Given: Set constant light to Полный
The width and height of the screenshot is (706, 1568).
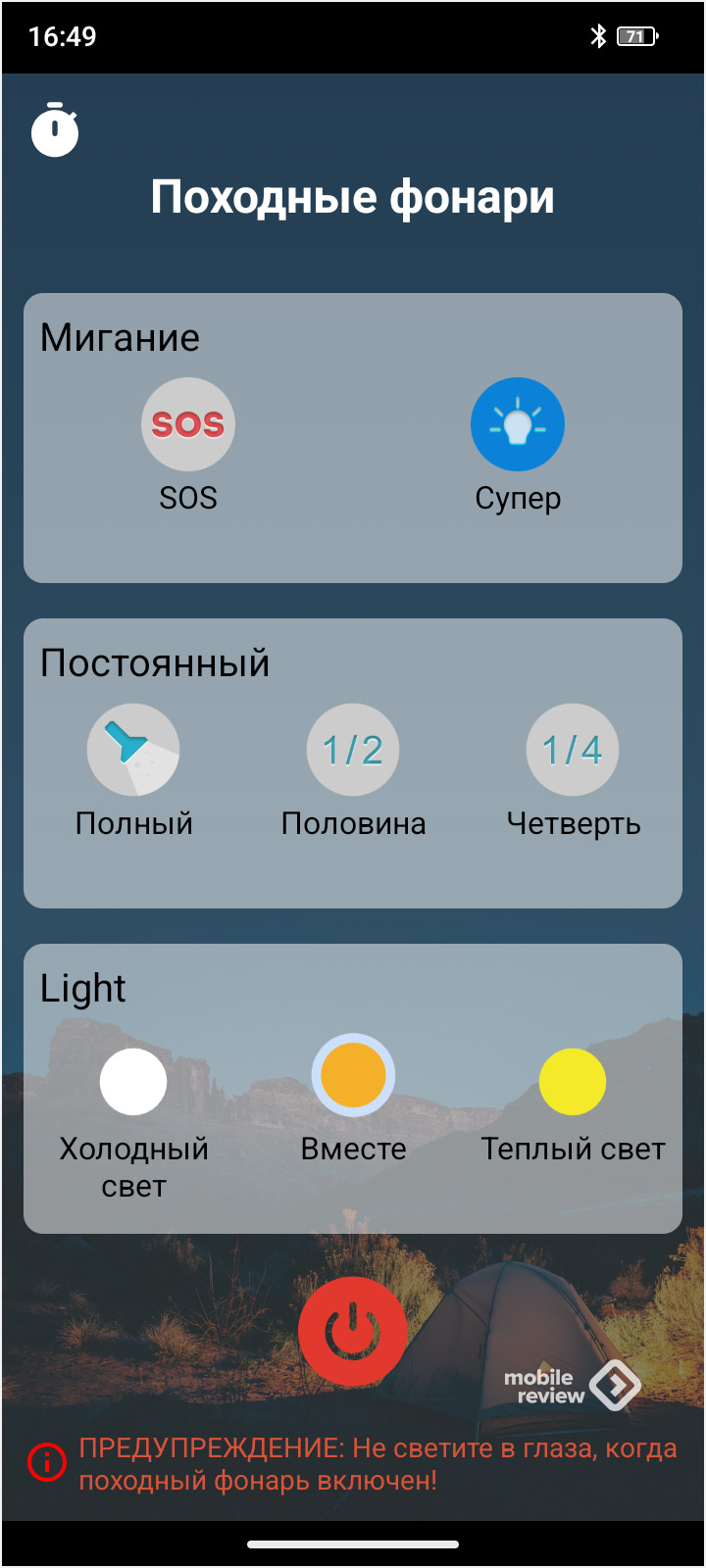Looking at the screenshot, I should (x=133, y=750).
